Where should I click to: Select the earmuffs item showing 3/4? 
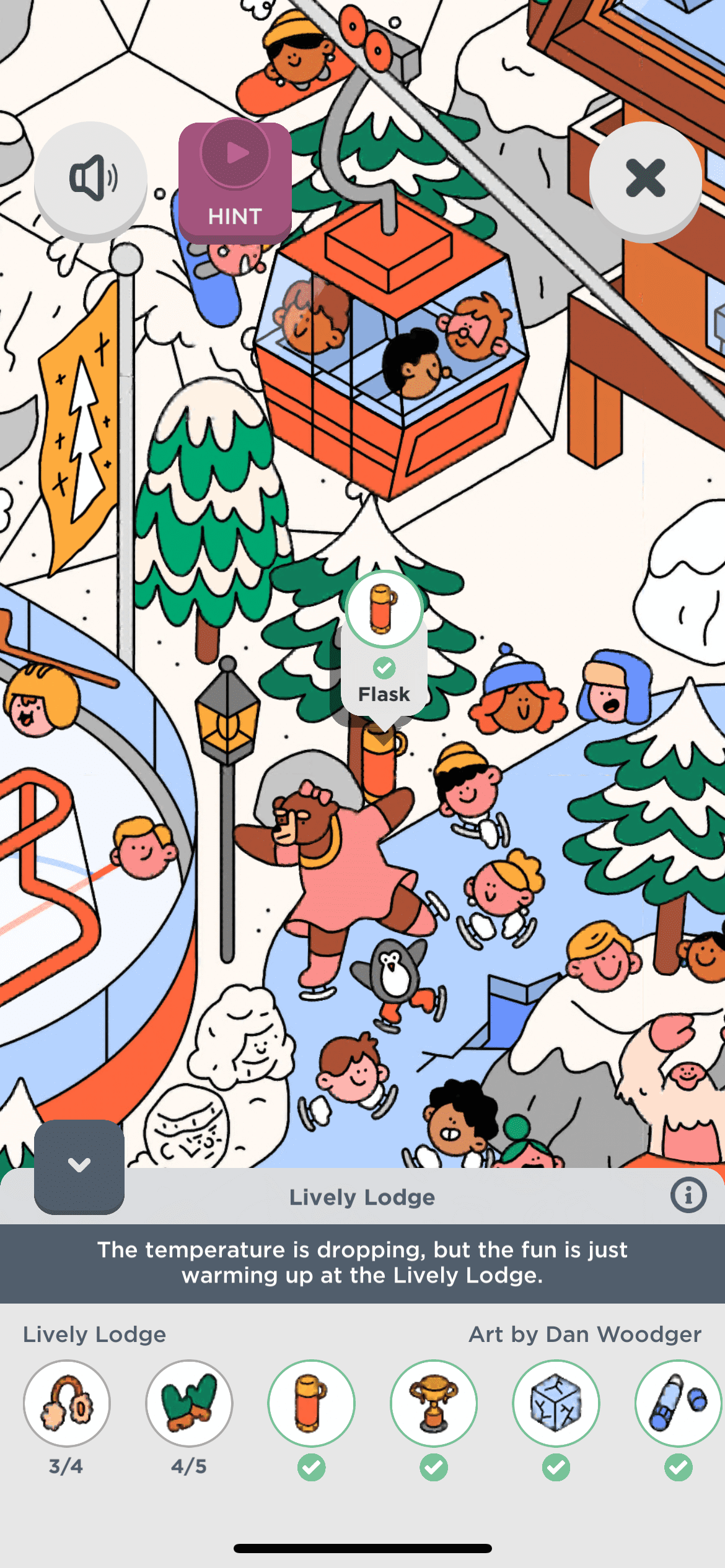[x=67, y=1403]
